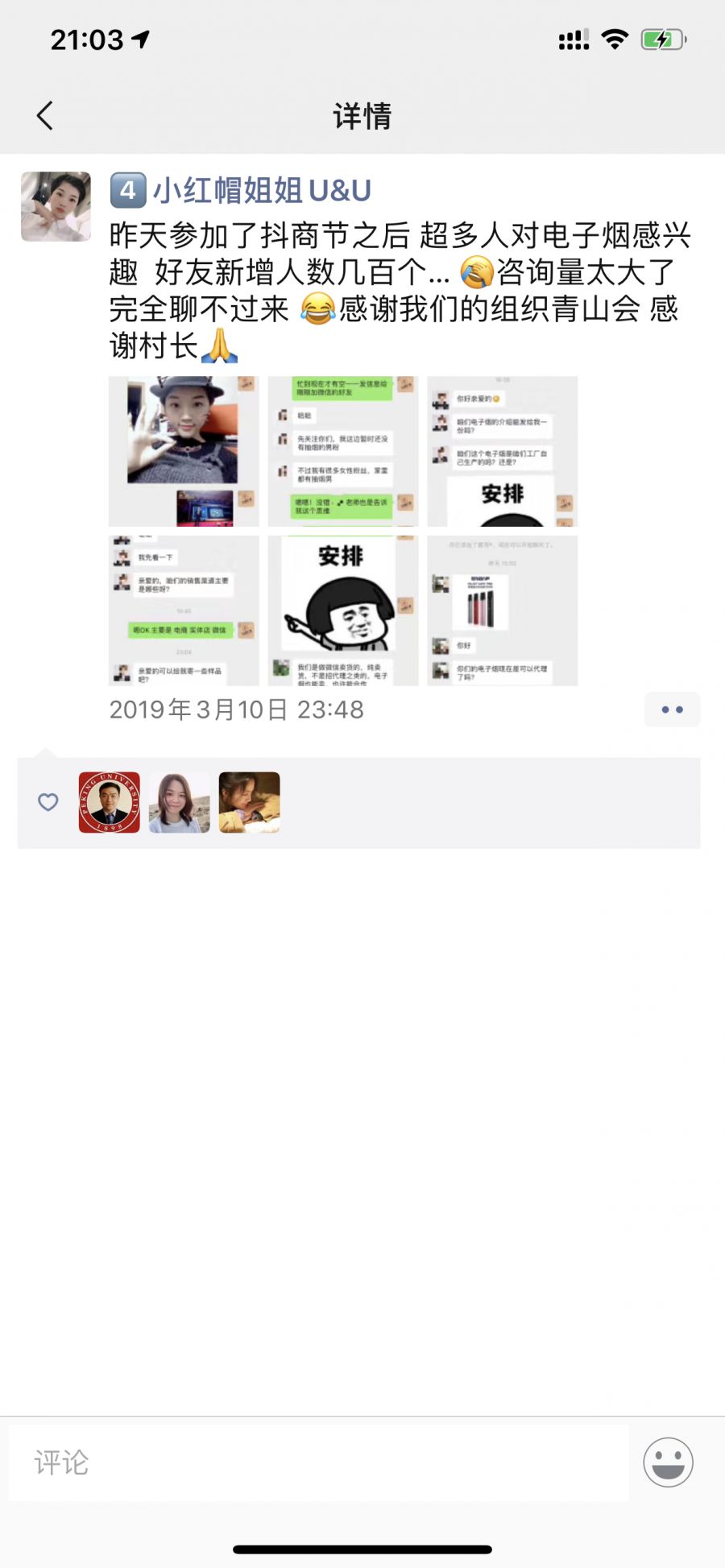Viewport: 725px width, 1568px height.
Task: Open the image with green 电商 实体店 message
Action: (x=184, y=610)
